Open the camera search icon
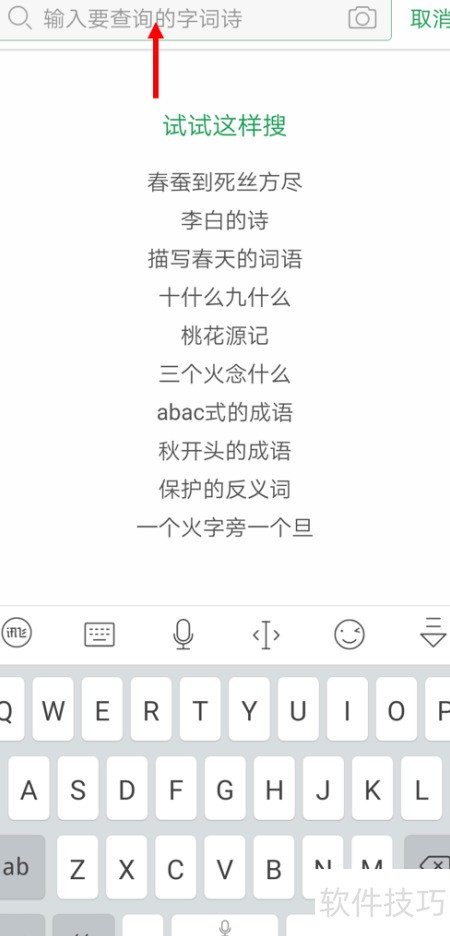The height and width of the screenshot is (936, 450). (x=362, y=19)
